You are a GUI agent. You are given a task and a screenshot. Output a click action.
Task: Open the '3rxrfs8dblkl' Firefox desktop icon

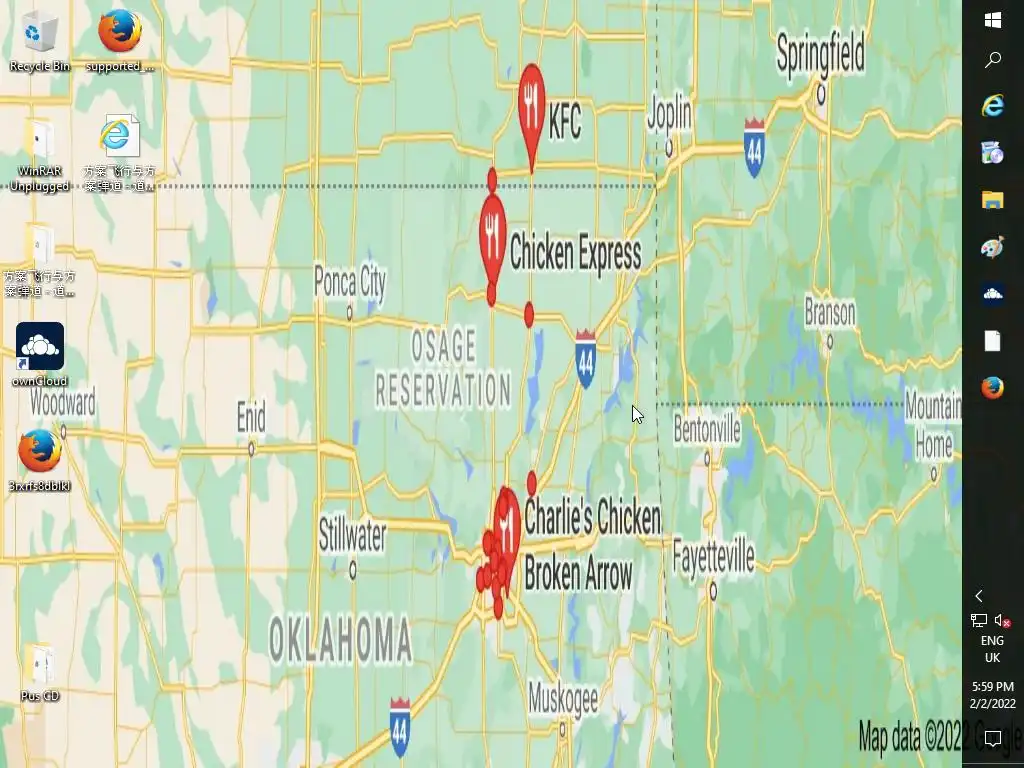coord(40,459)
